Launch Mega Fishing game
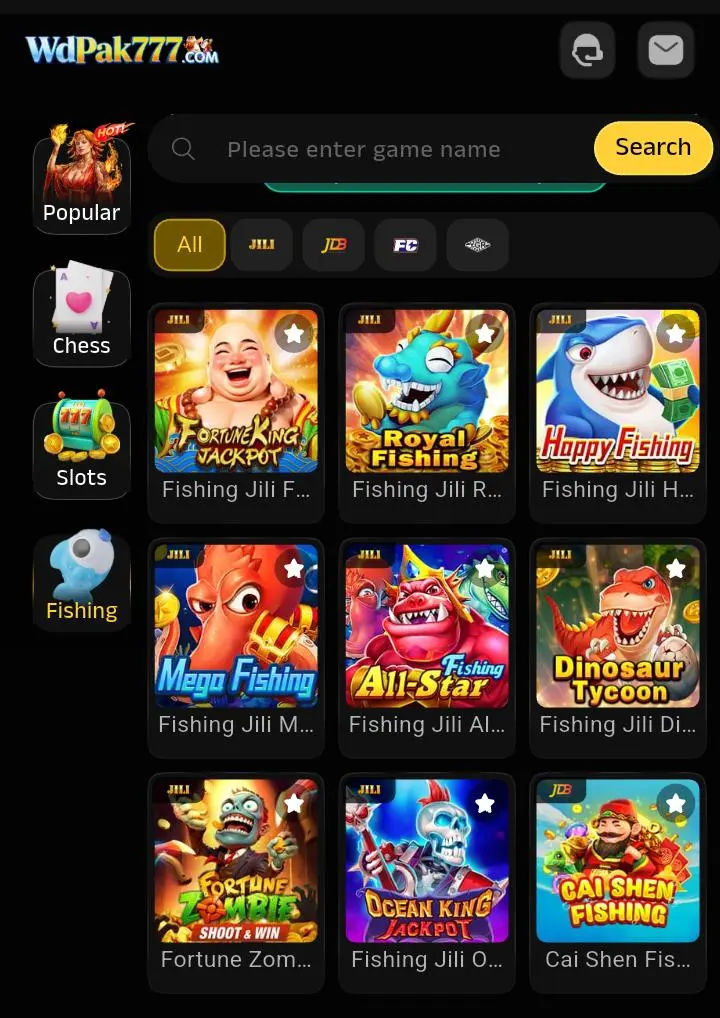720x1018 pixels. click(236, 635)
